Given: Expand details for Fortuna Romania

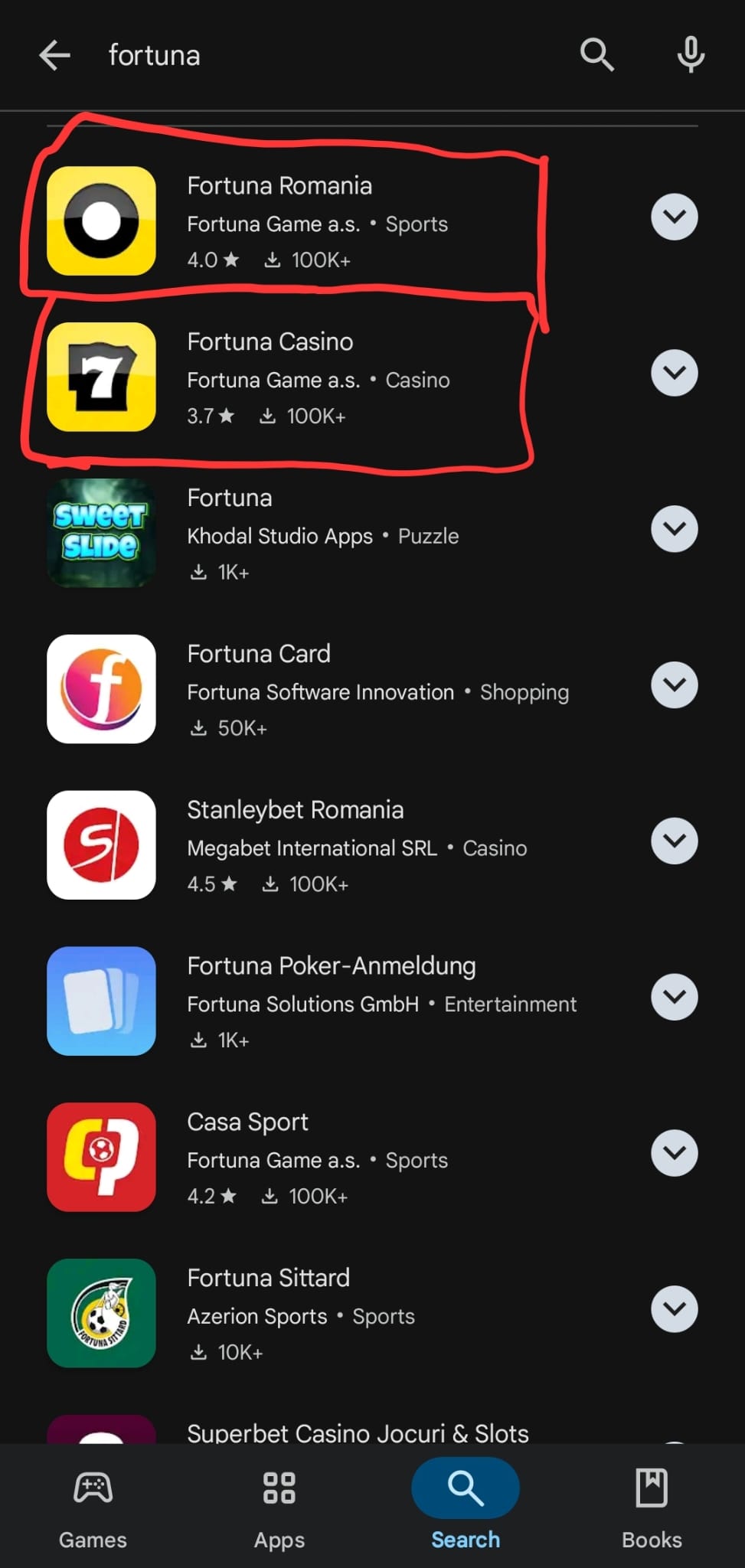Looking at the screenshot, I should (674, 217).
